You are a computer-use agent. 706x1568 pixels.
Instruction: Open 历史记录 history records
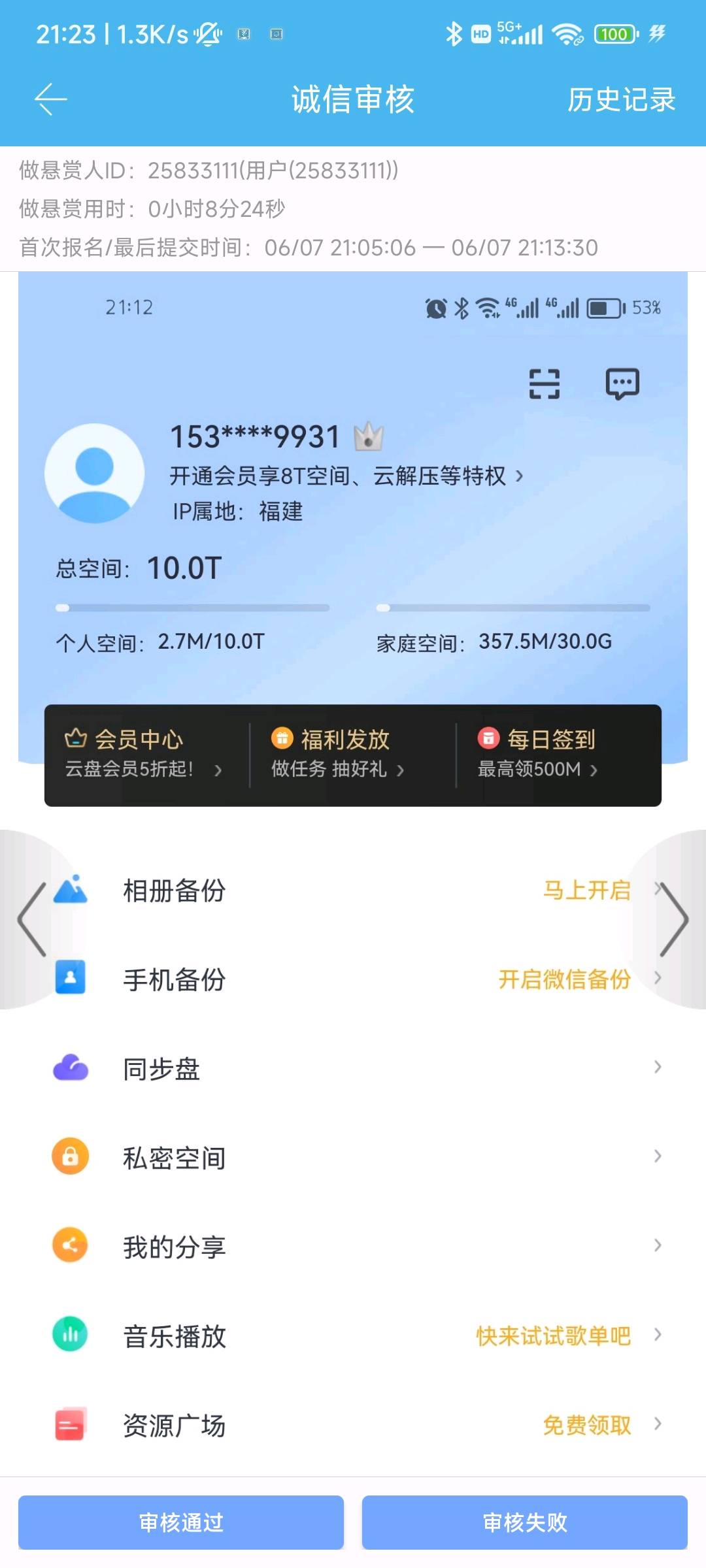click(621, 99)
